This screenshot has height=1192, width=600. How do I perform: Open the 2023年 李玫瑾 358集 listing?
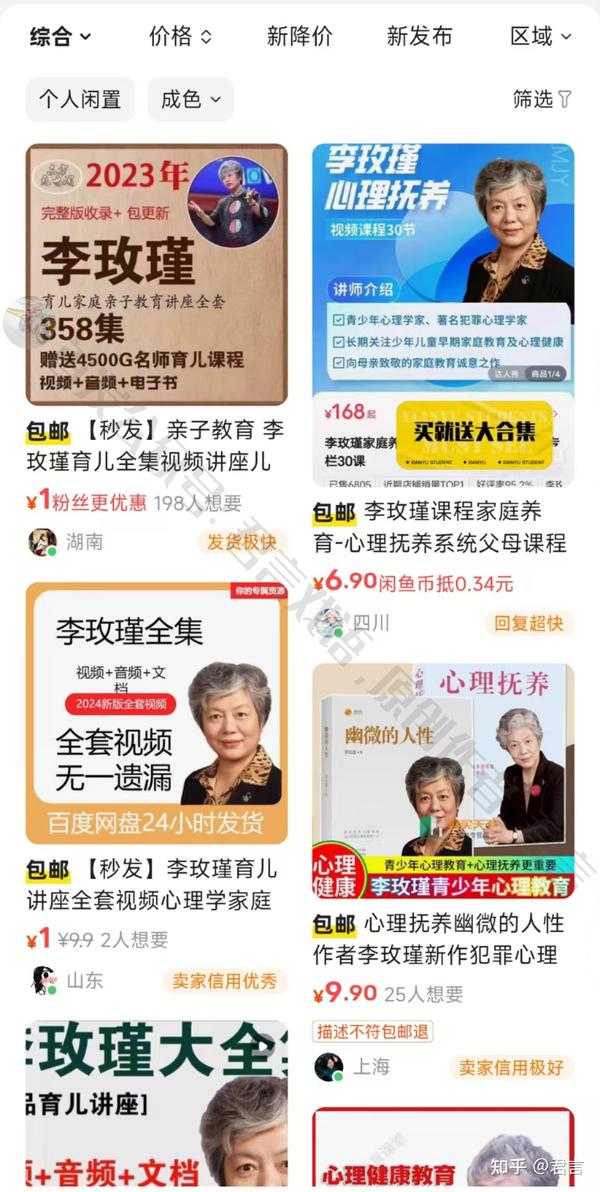click(x=156, y=274)
